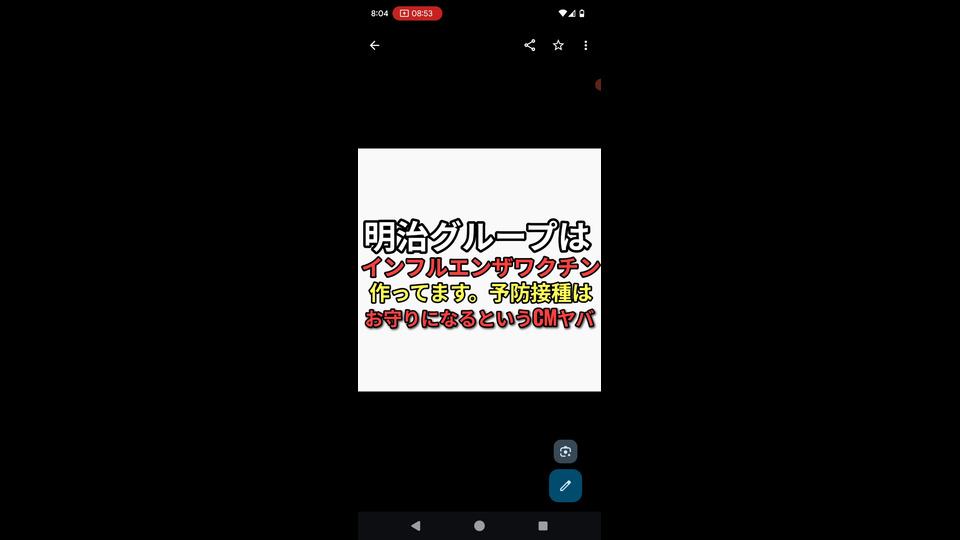The height and width of the screenshot is (540, 960).
Task: Go to the home screen
Action: pyautogui.click(x=479, y=525)
